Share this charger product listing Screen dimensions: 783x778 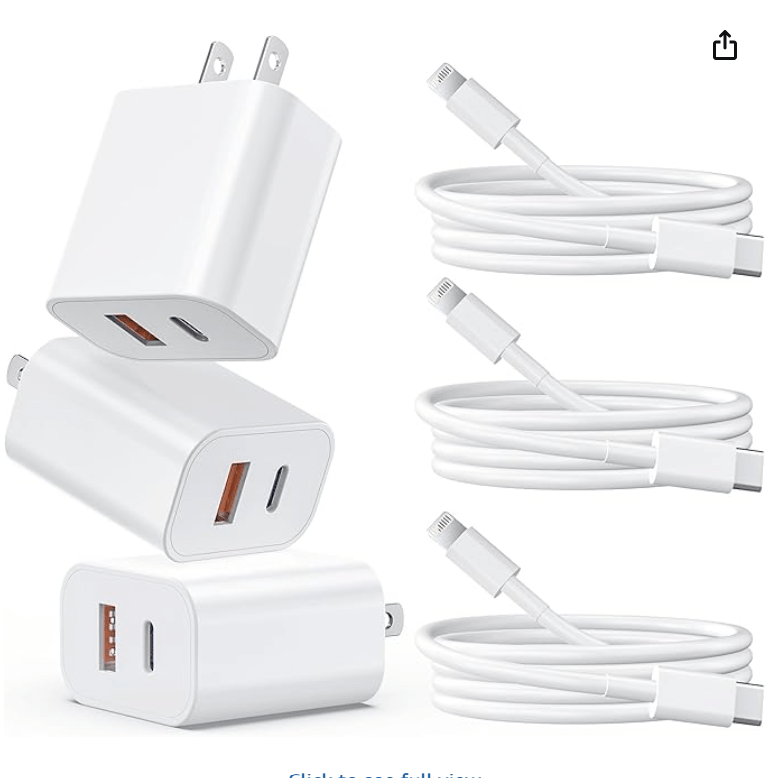725,46
